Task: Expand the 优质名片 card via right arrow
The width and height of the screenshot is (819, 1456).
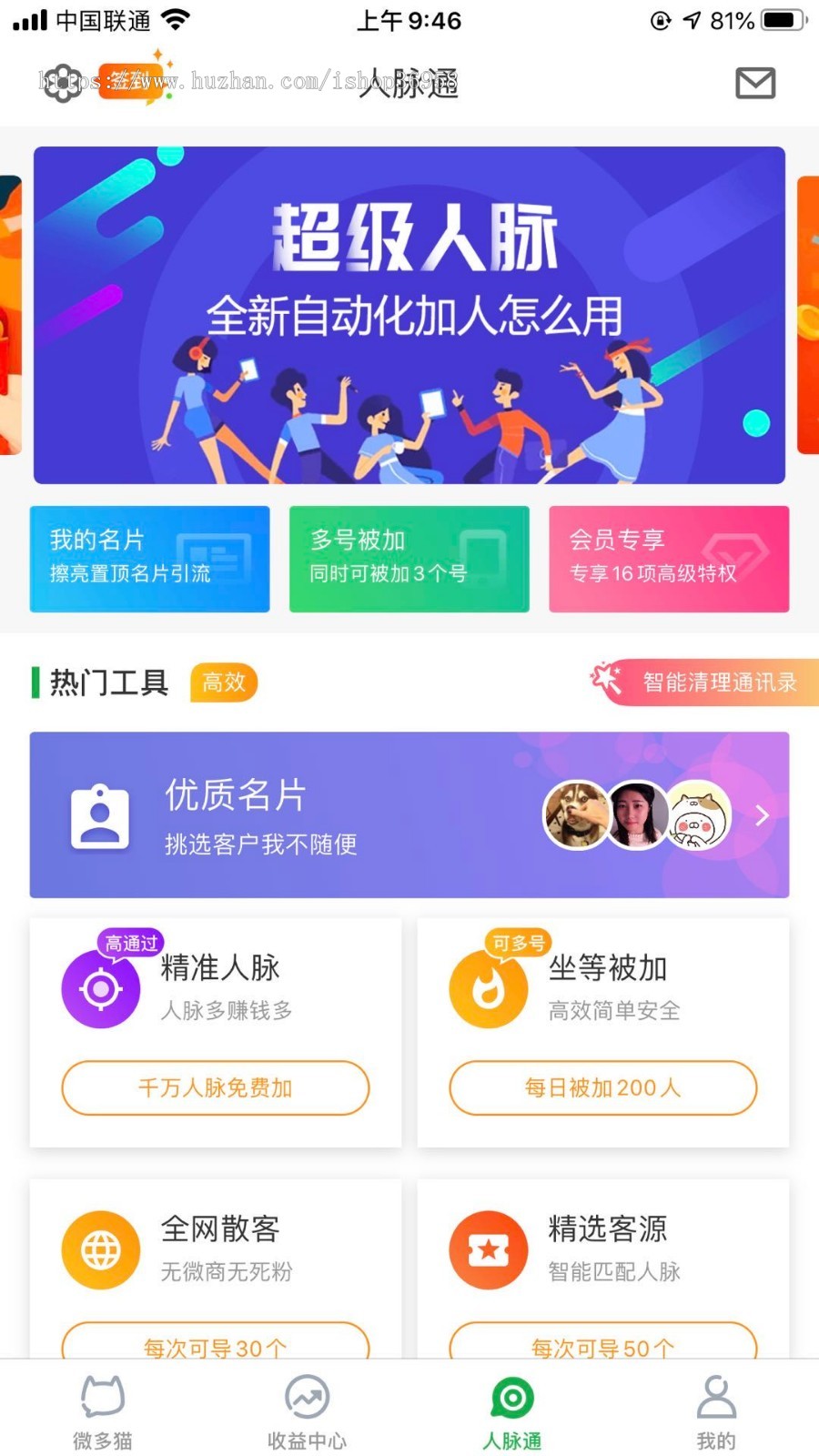Action: tap(763, 815)
